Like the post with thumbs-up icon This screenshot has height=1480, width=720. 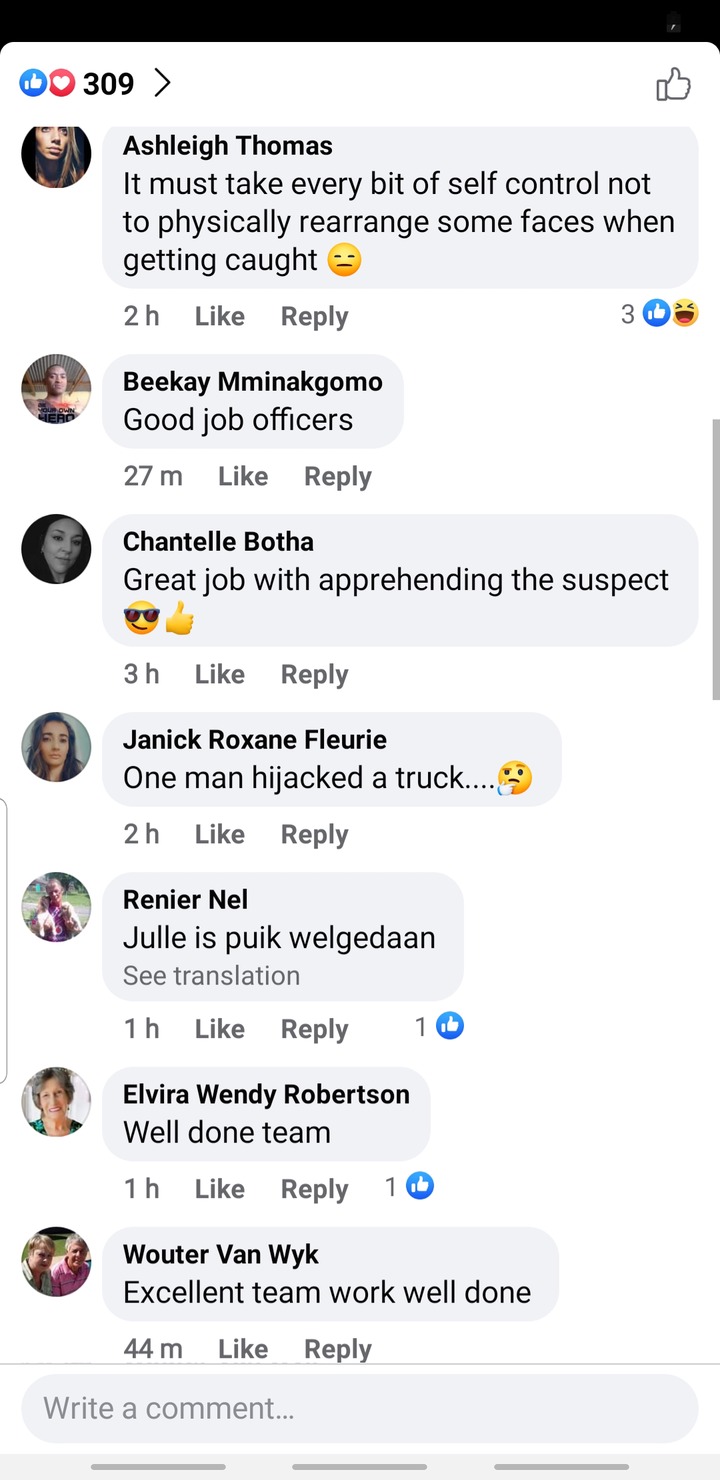pyautogui.click(x=673, y=85)
